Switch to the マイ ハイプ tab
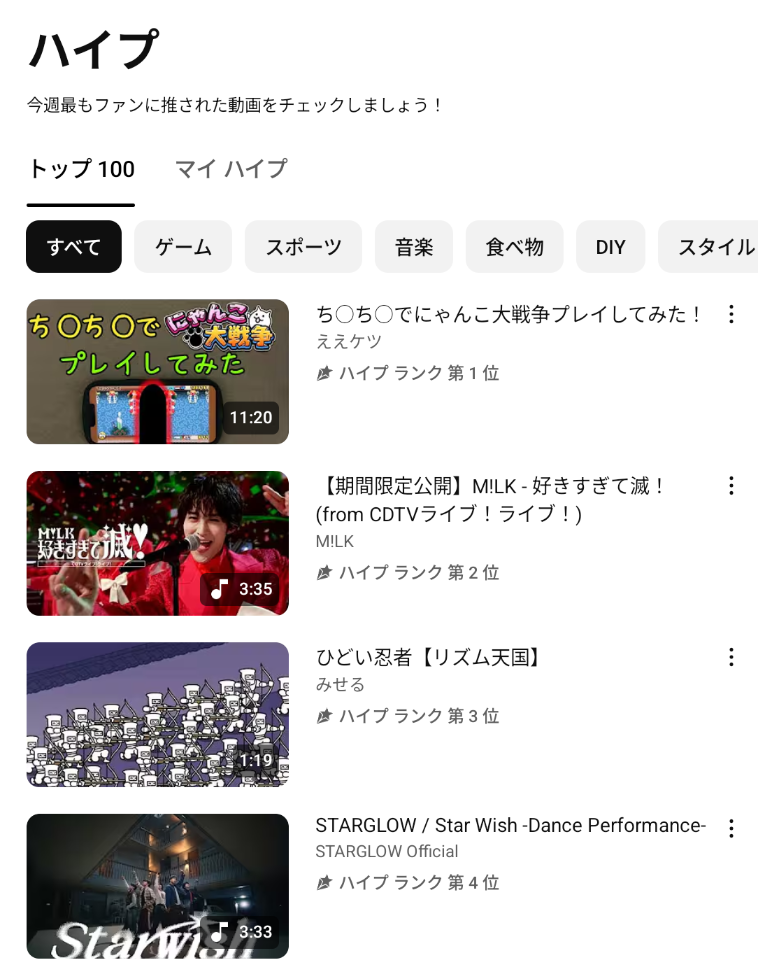Screen dimensions: 758x963 [x=231, y=169]
